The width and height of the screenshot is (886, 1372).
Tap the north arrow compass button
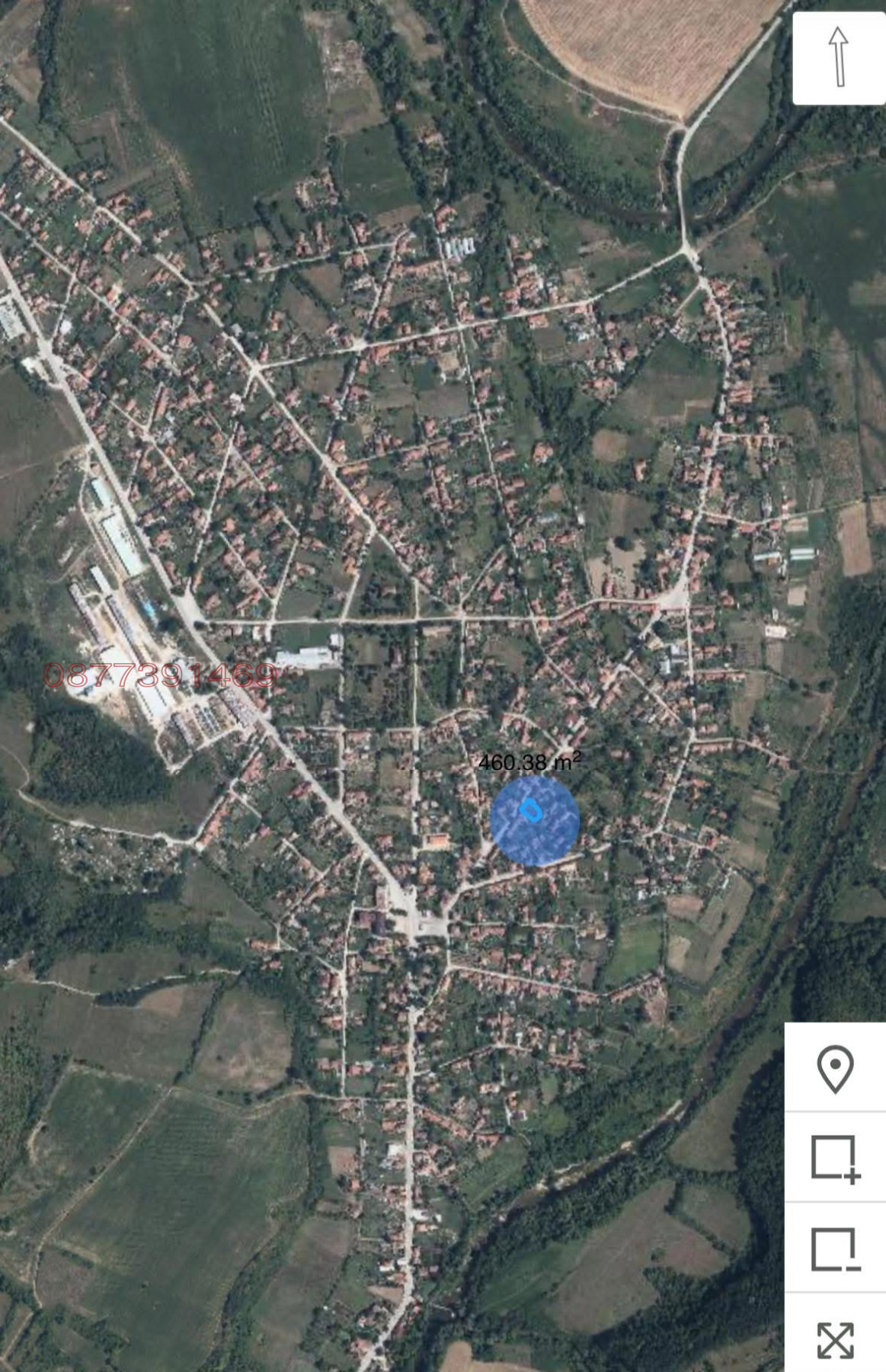tap(838, 57)
